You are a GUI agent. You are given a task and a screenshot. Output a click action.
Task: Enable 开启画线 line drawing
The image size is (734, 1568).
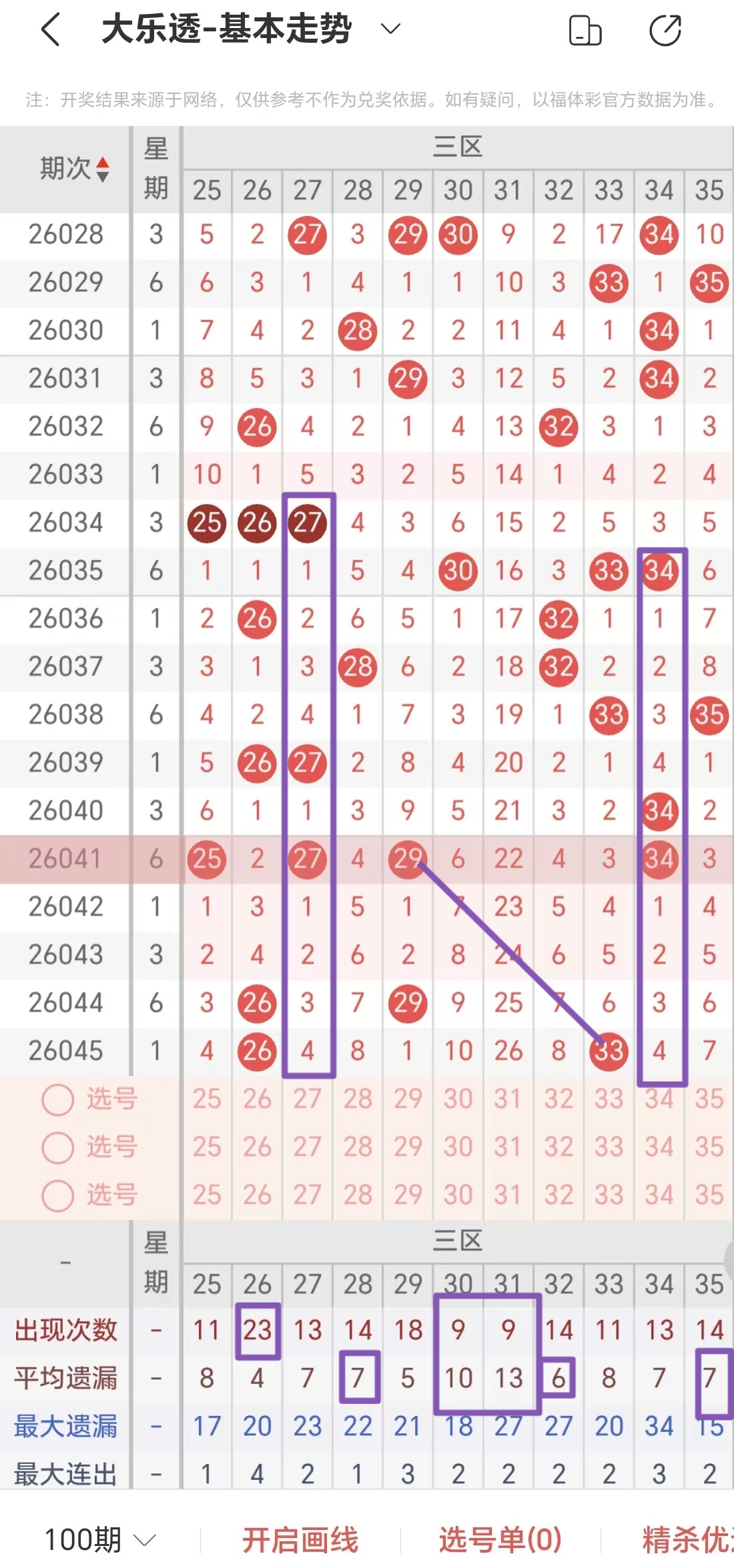(300, 1539)
